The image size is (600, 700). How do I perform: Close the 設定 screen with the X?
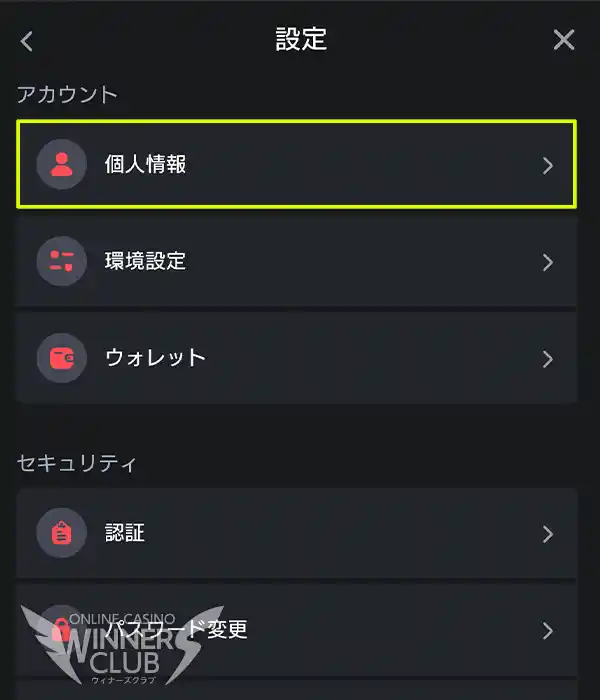pos(564,40)
